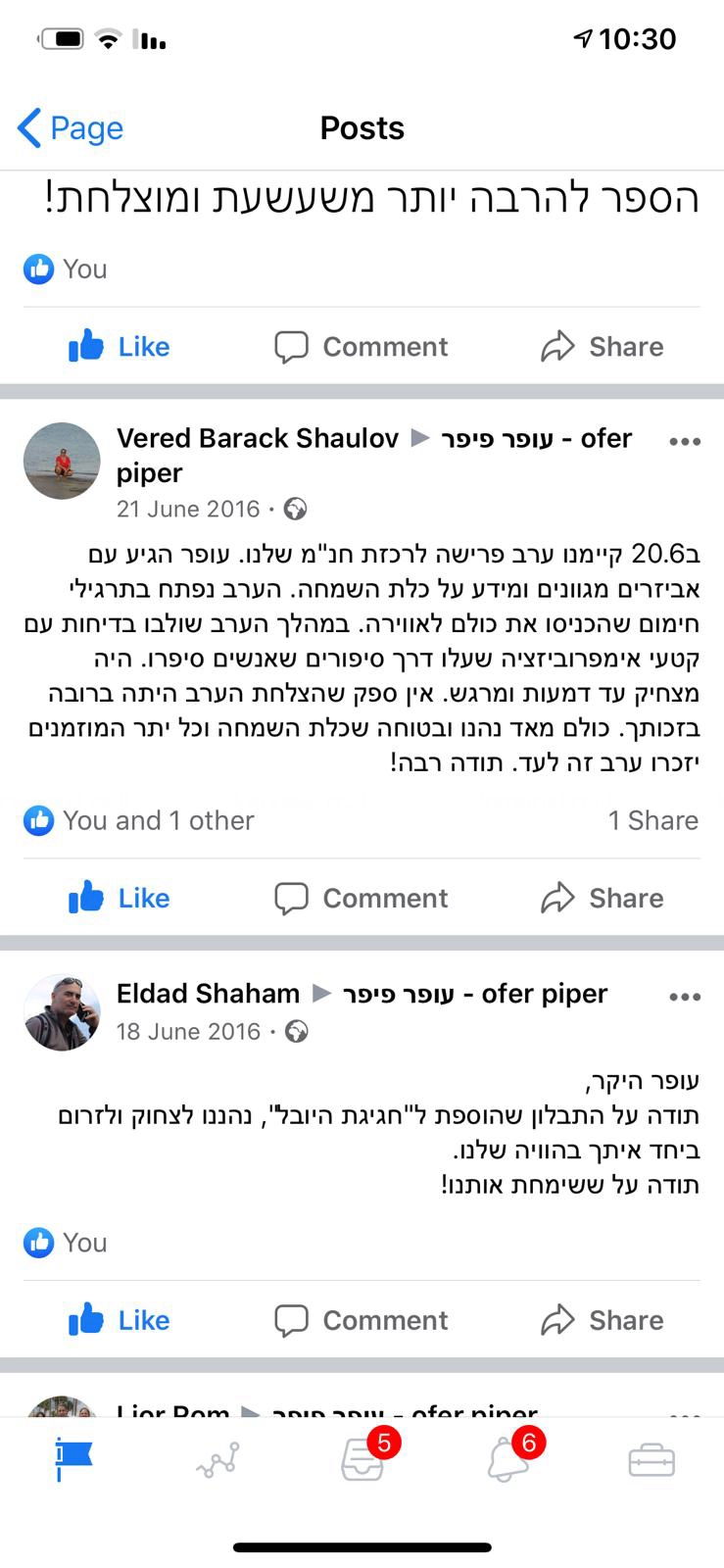The width and height of the screenshot is (724, 1568).
Task: Open the Inbox icon showing 5 messages
Action: click(x=362, y=1460)
